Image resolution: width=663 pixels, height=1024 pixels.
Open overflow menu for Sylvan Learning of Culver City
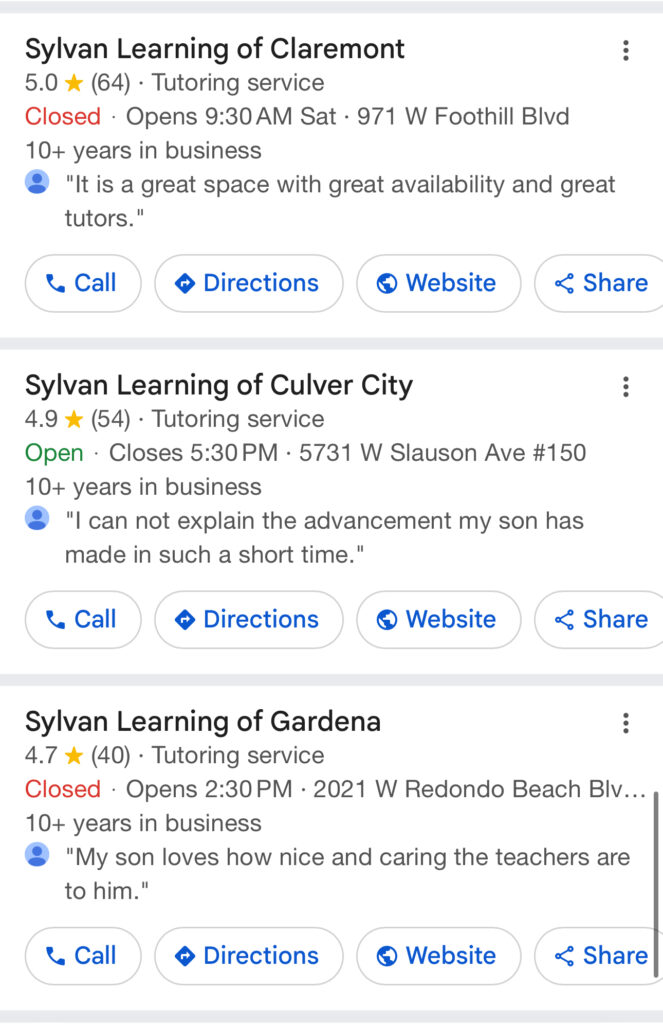[625, 387]
